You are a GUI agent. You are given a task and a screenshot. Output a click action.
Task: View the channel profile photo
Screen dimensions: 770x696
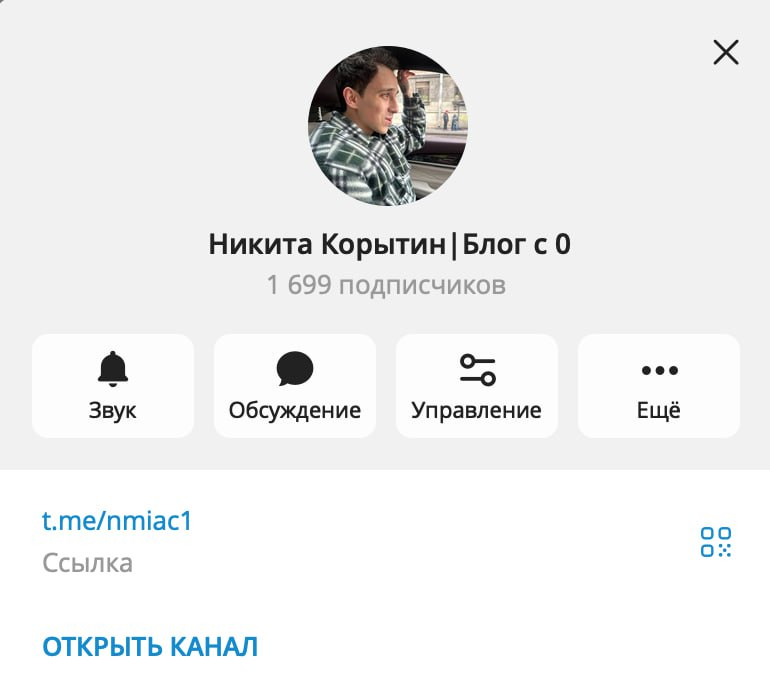click(x=387, y=125)
